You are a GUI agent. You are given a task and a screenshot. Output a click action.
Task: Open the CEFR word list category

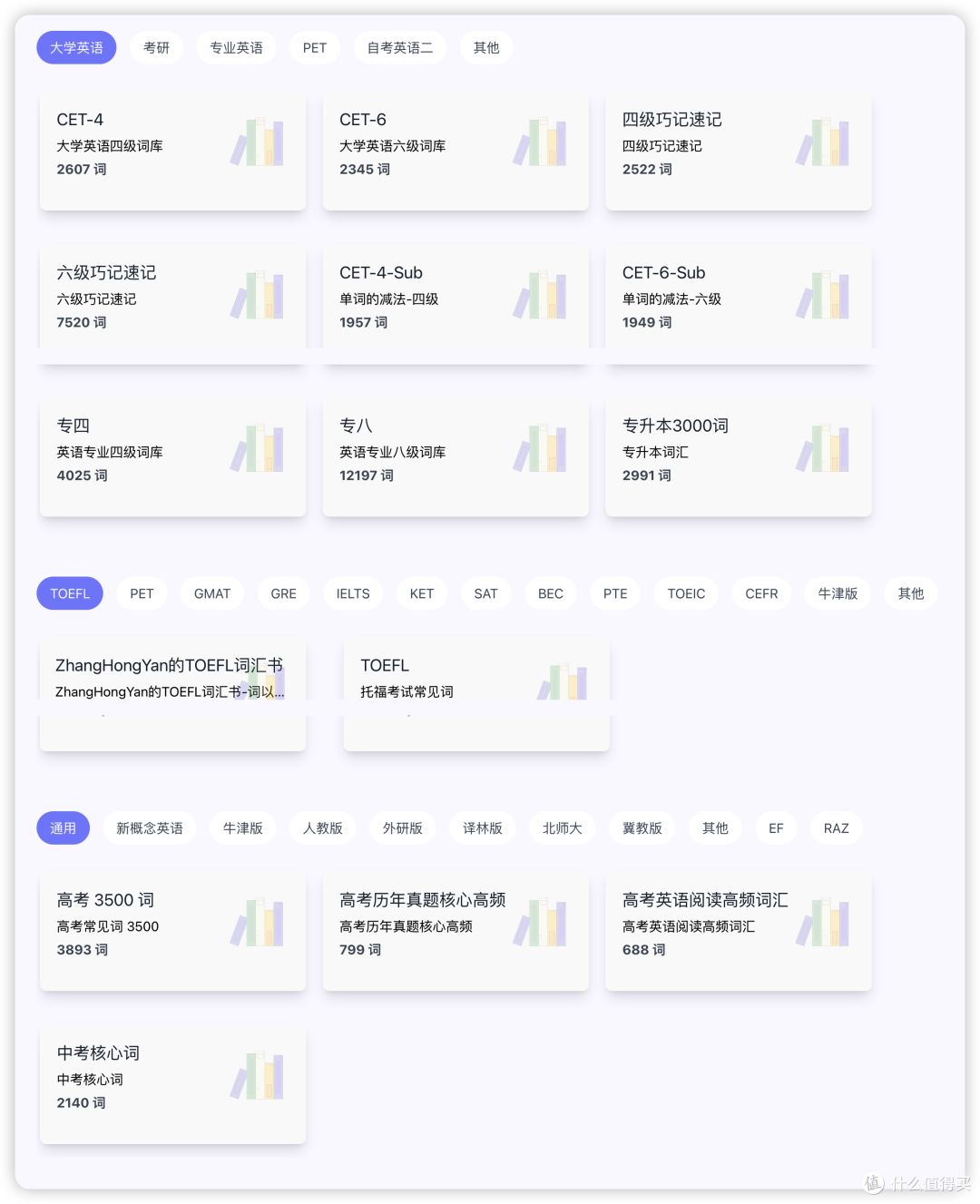[x=761, y=593]
